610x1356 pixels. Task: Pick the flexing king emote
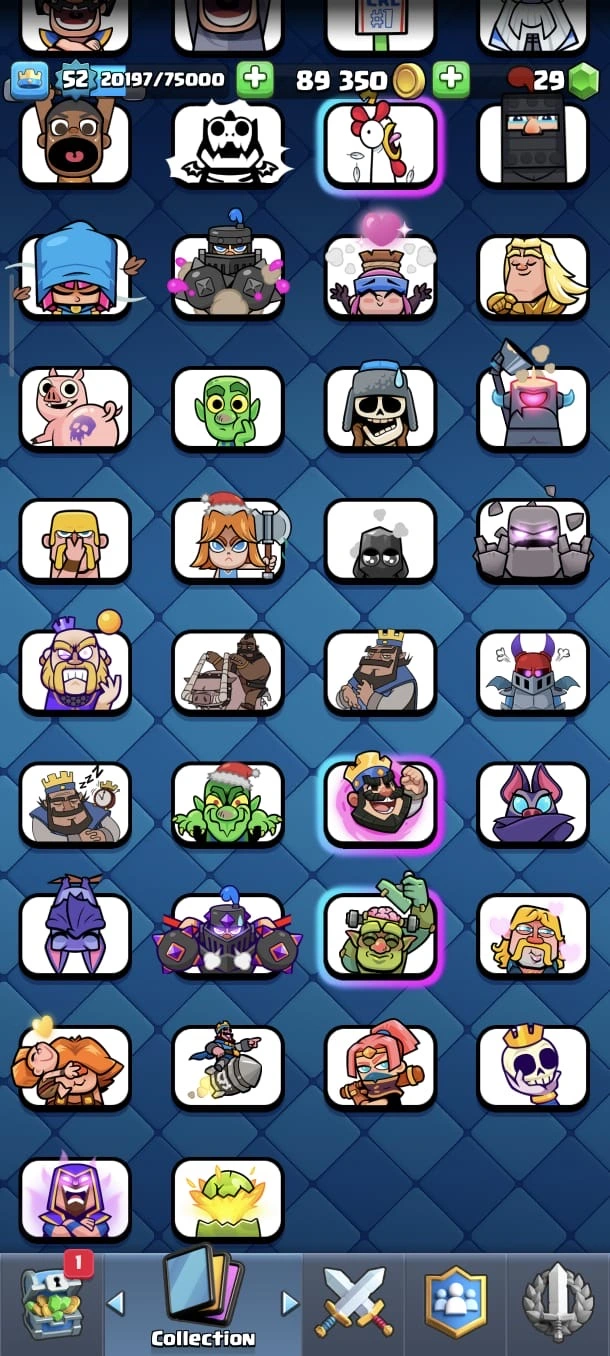(381, 804)
